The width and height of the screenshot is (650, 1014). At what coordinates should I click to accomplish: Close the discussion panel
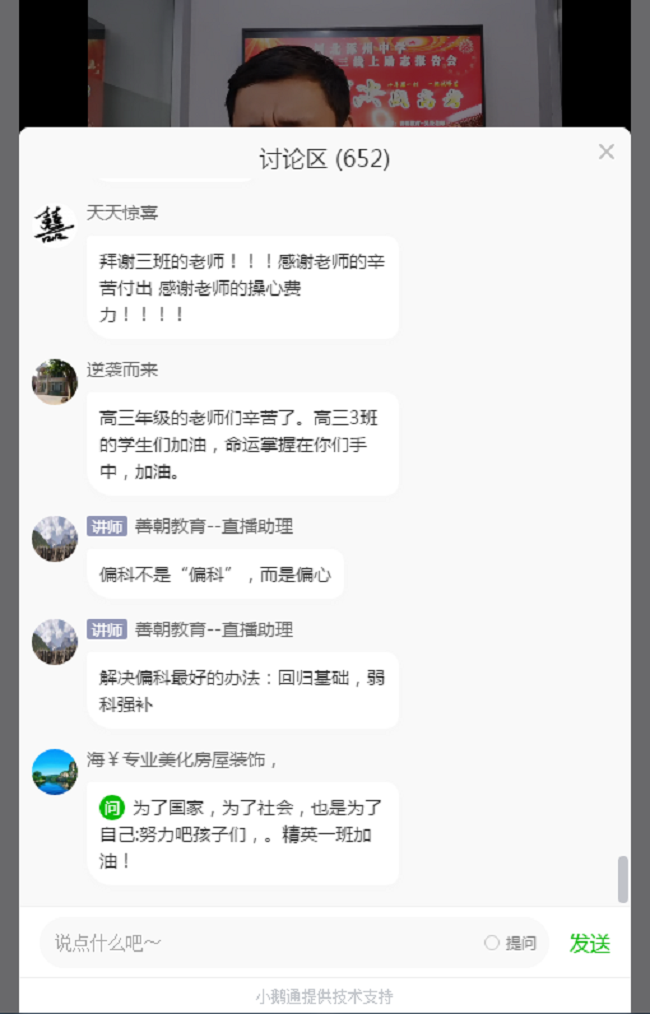tap(606, 152)
